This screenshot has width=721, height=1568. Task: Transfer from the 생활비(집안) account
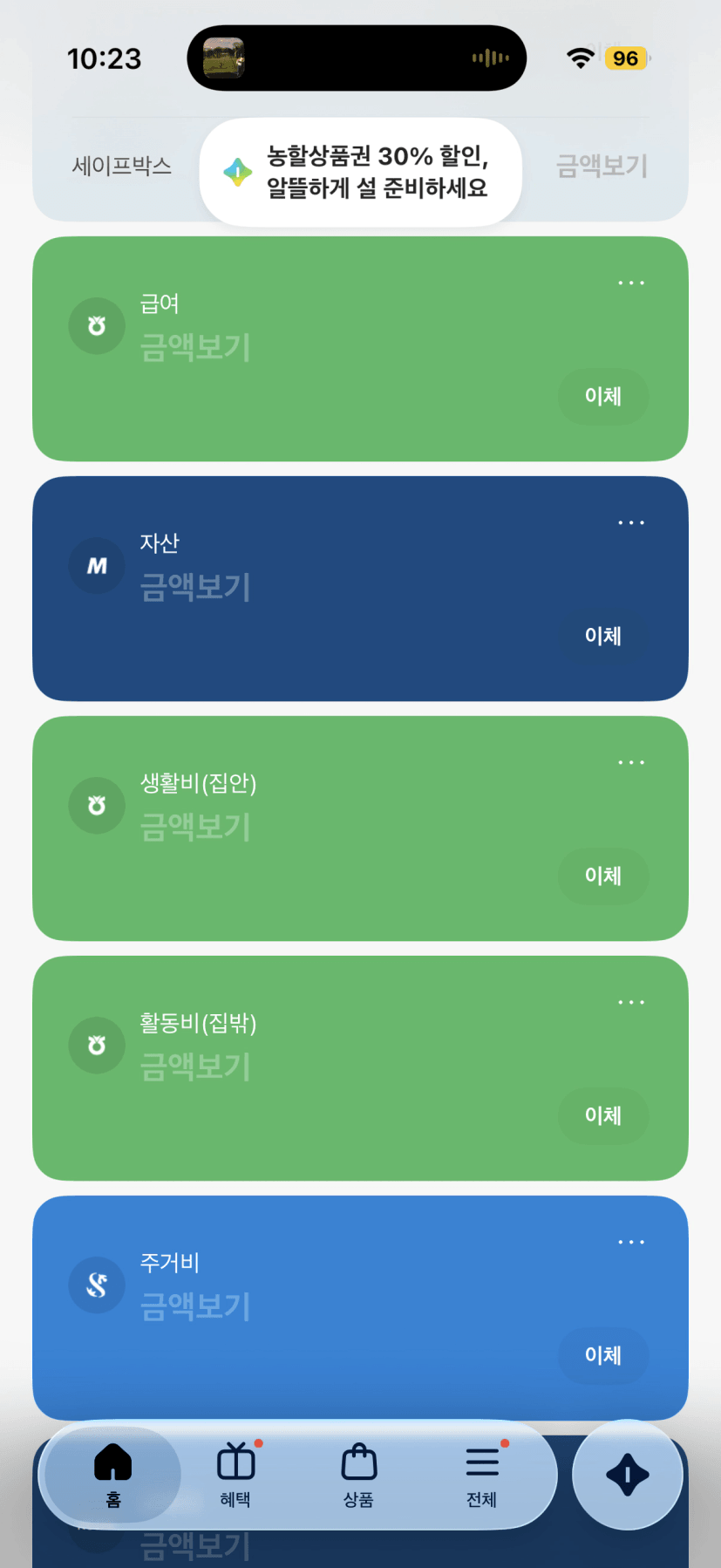tap(602, 876)
